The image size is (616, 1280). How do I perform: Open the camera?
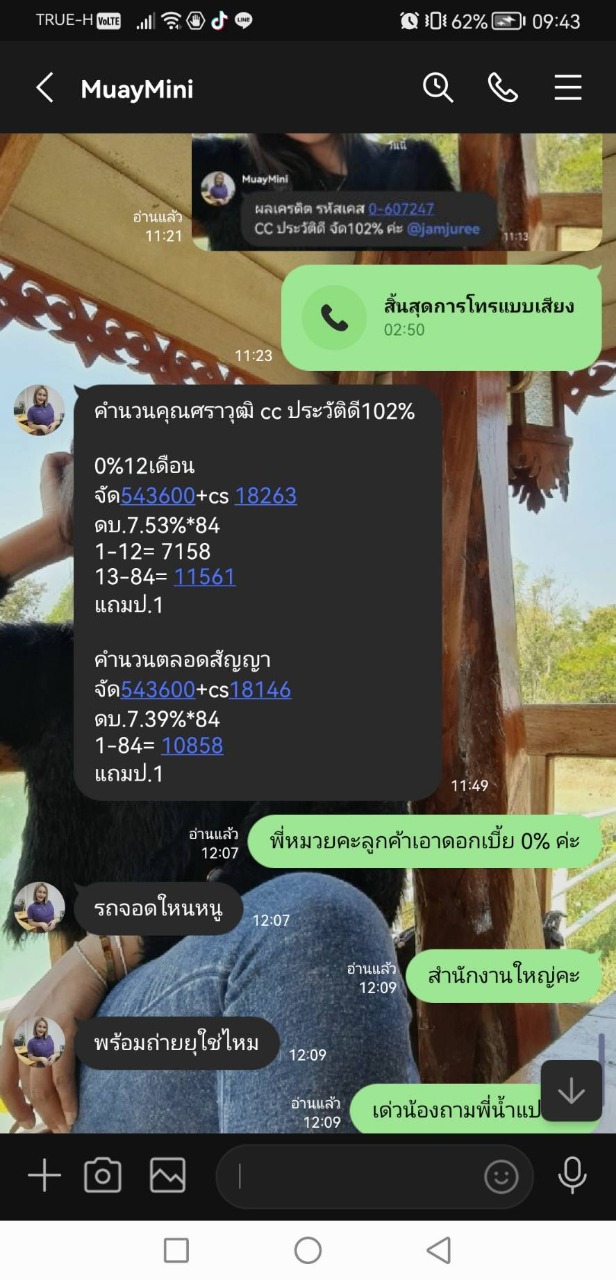[x=102, y=1176]
